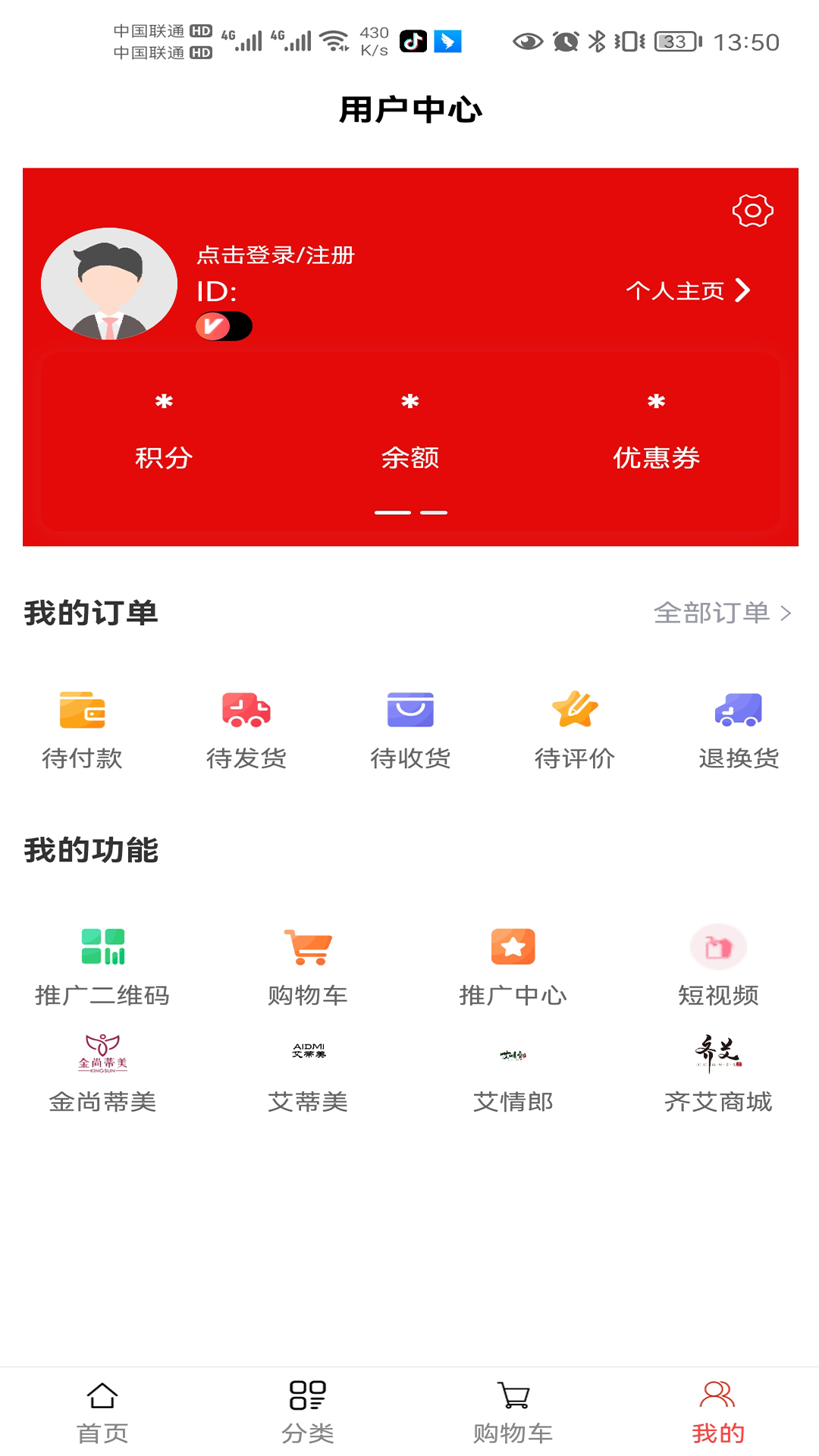Tap 点击登录/注册 to log in
The image size is (819, 1456).
[275, 256]
